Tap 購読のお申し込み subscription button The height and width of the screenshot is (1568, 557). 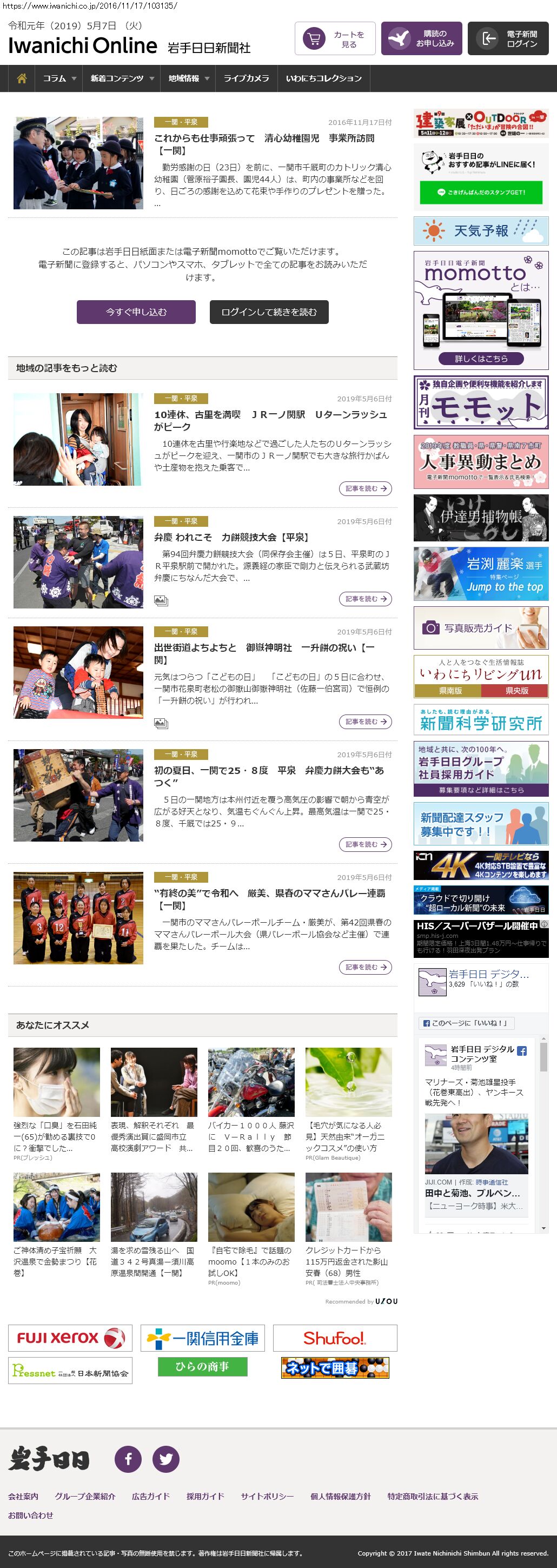point(421,39)
